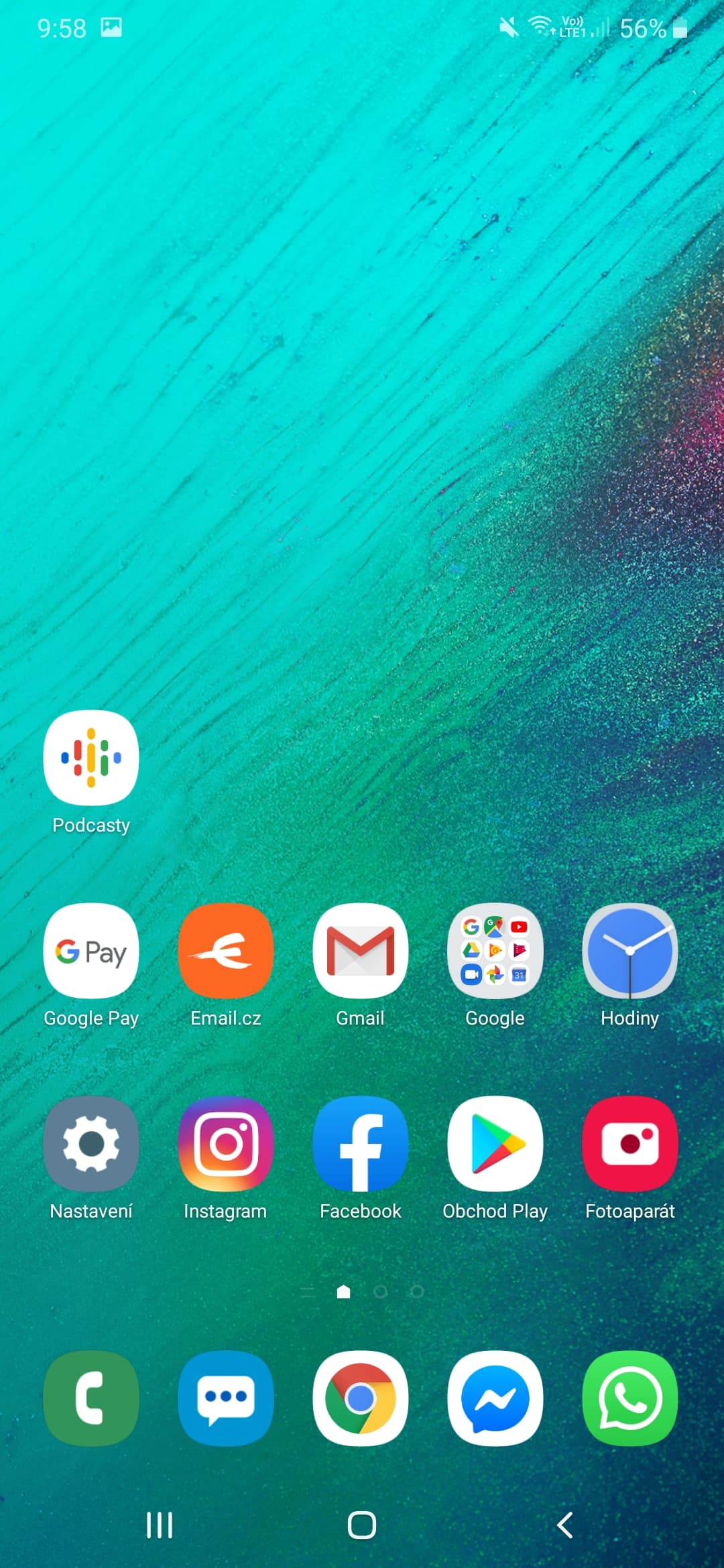Image resolution: width=724 pixels, height=1568 pixels.
Task: Open Obchod Play store
Action: (495, 1143)
